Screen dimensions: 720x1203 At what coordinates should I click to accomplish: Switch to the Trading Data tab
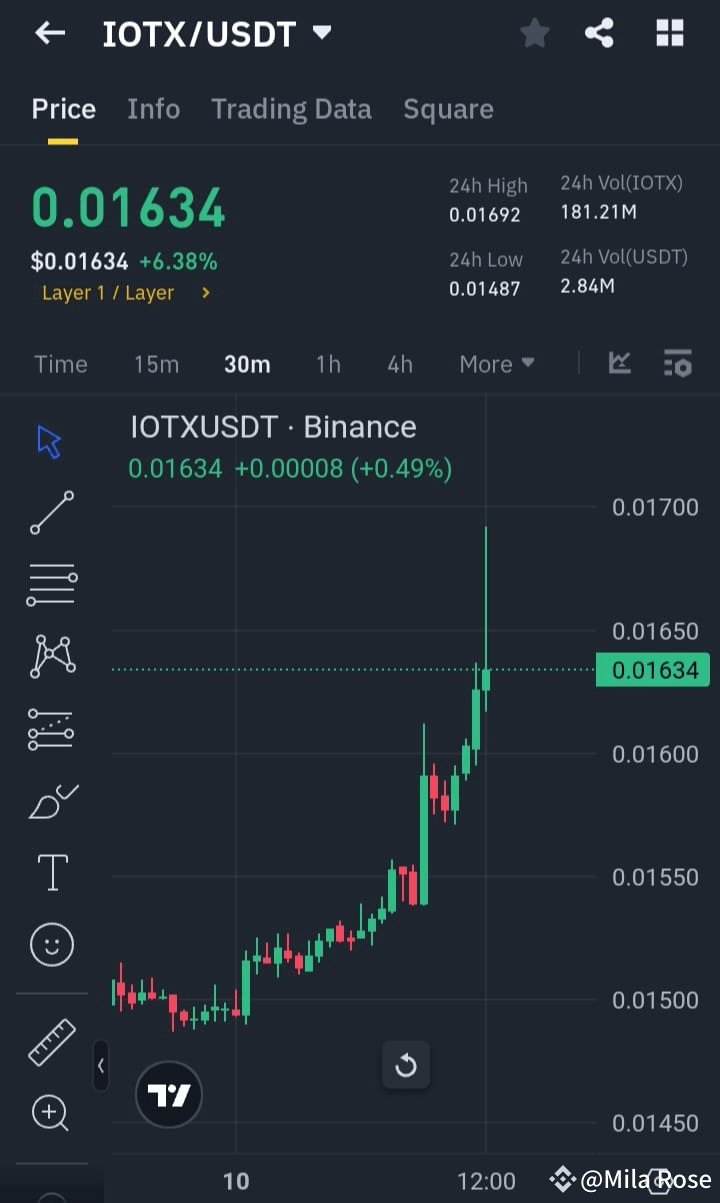tap(291, 108)
